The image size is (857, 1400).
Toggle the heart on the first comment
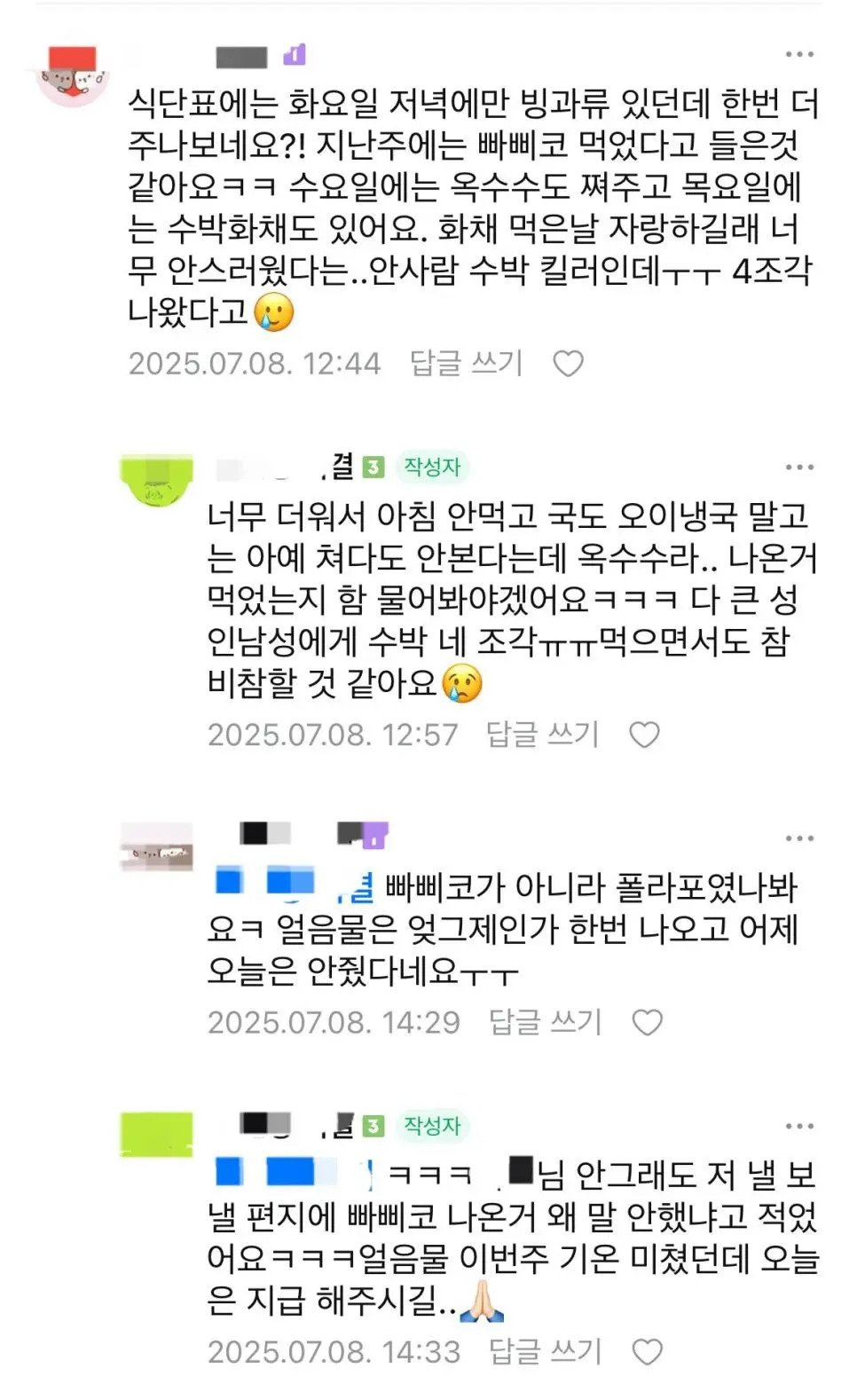[x=570, y=362]
